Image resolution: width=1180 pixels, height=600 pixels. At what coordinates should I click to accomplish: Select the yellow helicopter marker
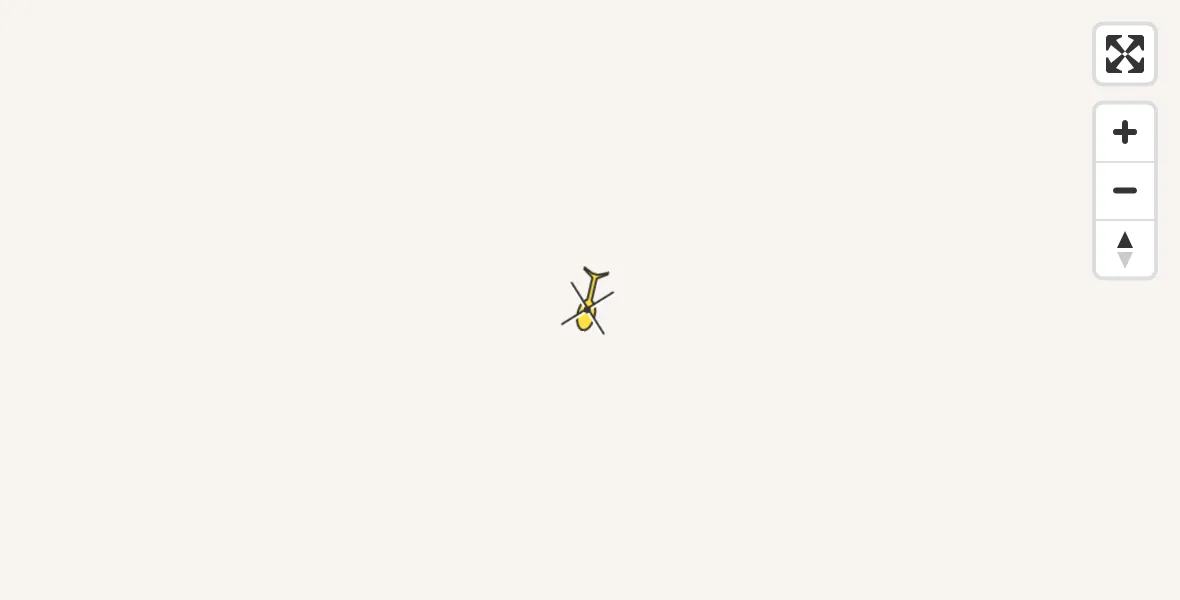point(588,304)
